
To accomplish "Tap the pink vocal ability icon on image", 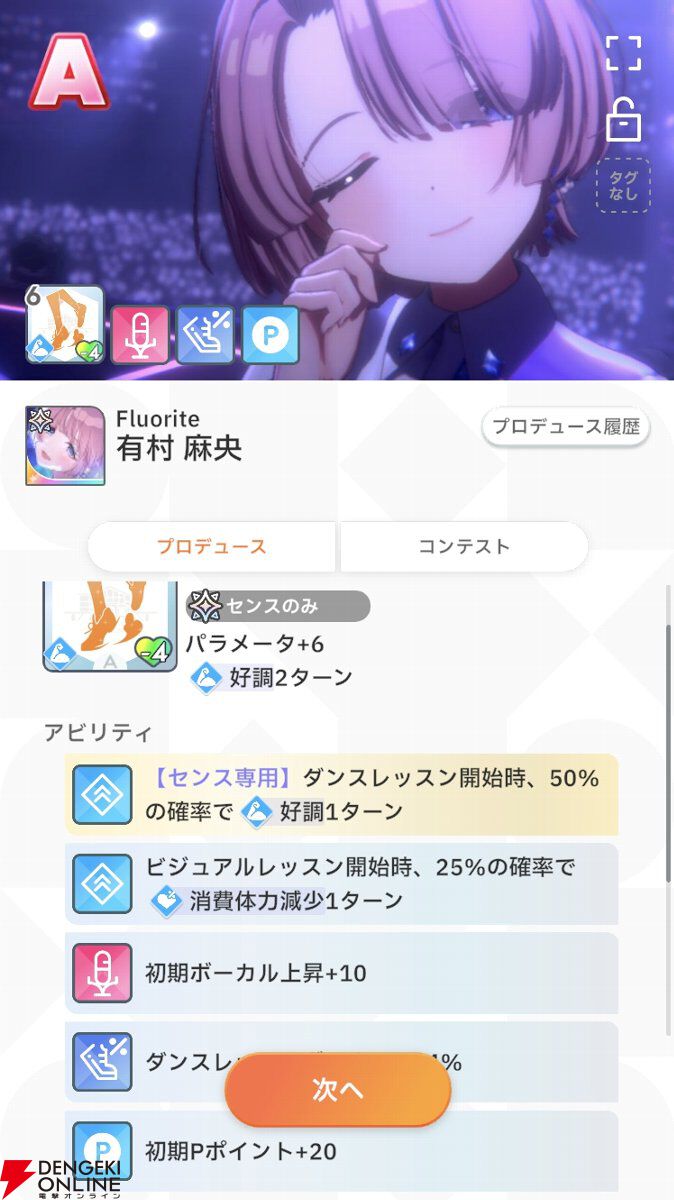I will (x=139, y=334).
